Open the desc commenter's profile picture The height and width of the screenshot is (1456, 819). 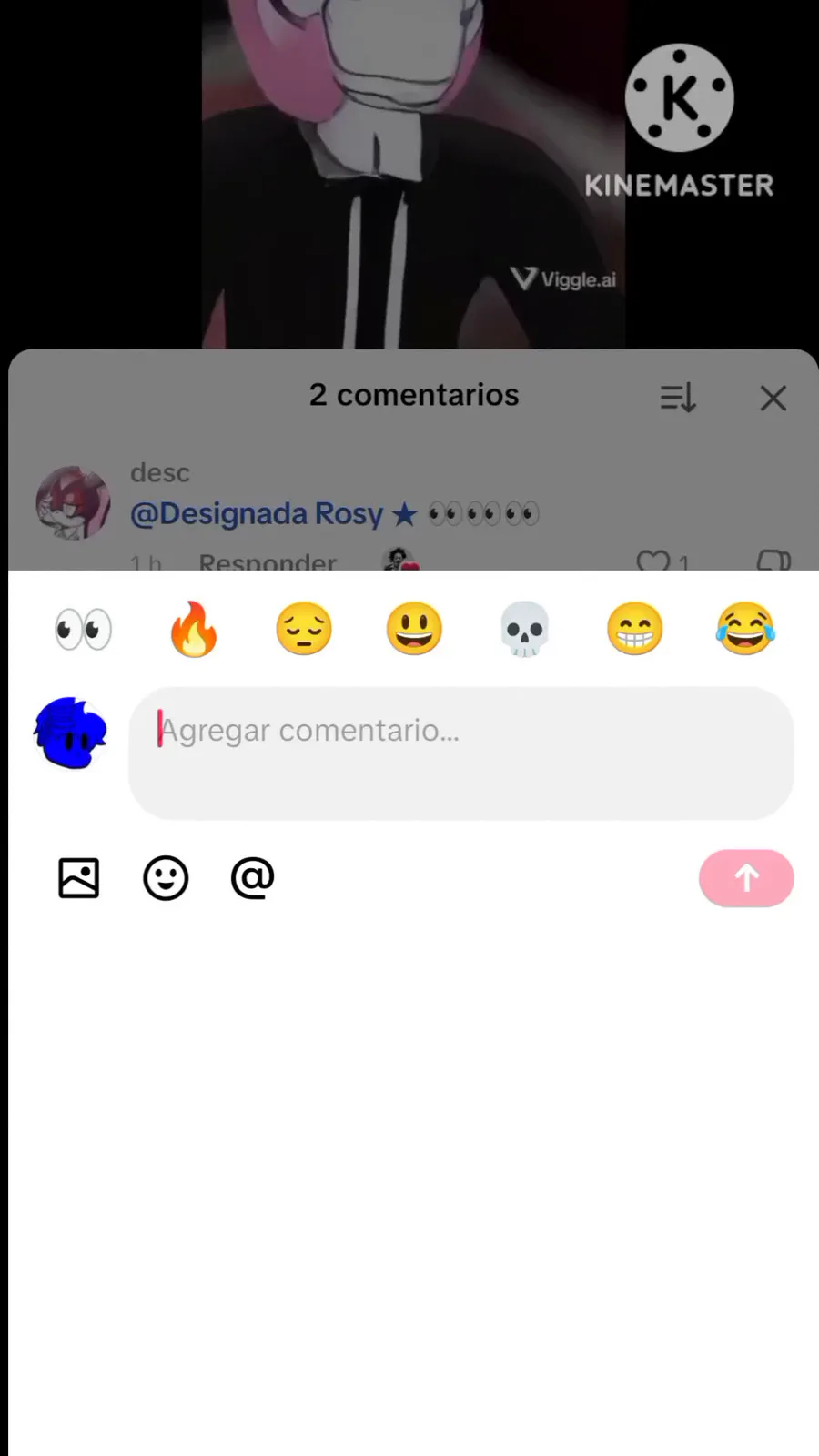tap(73, 503)
